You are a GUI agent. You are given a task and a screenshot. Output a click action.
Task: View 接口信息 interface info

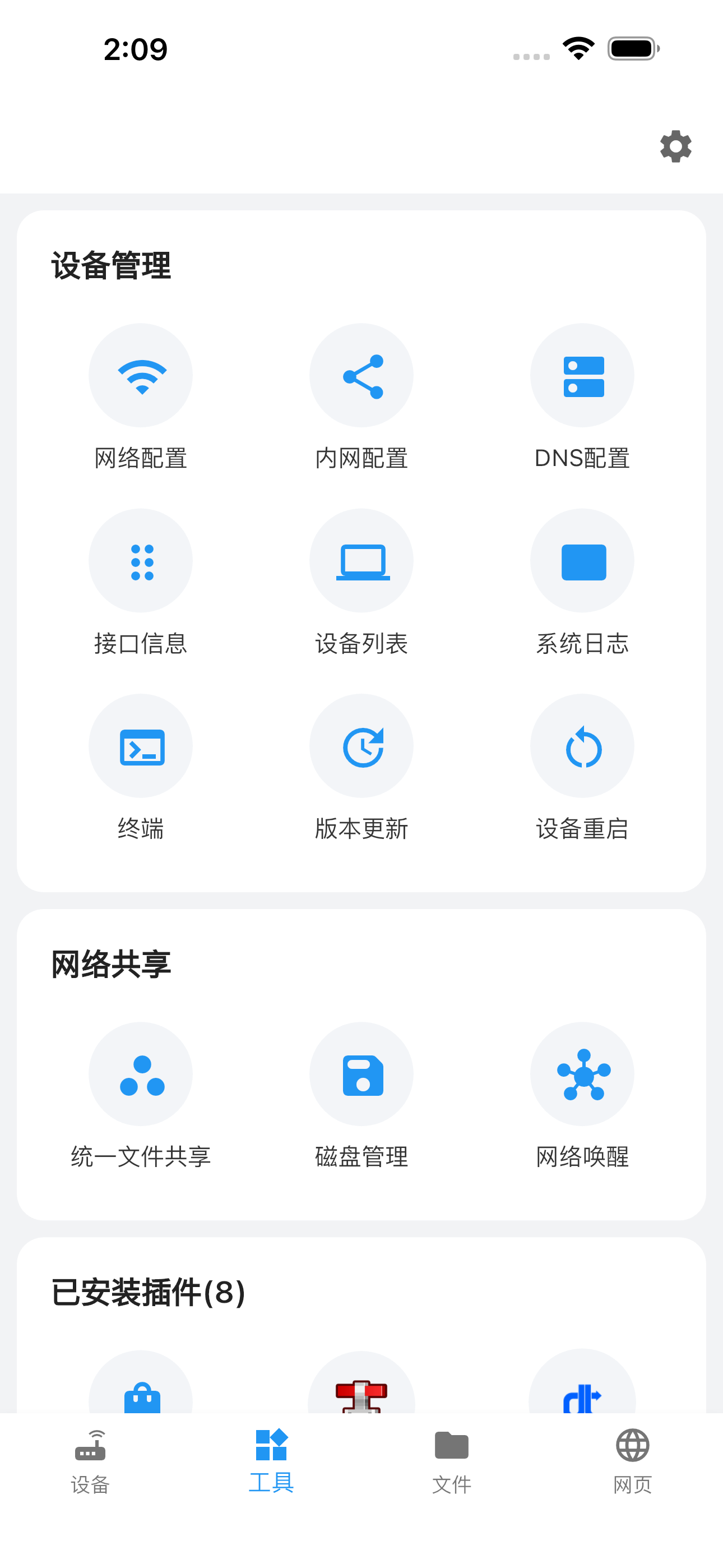coord(141,583)
